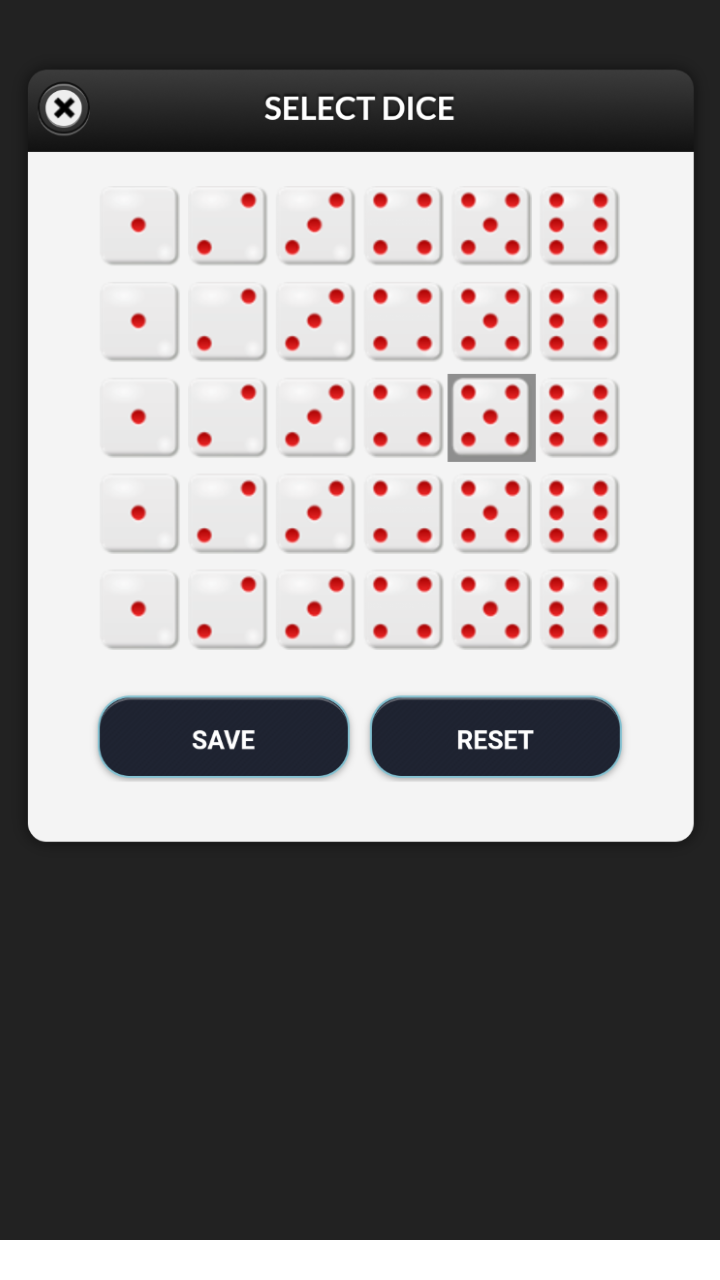Pick the six-pip die in the third row
Image resolution: width=720 pixels, height=1280 pixels.
[x=578, y=417]
